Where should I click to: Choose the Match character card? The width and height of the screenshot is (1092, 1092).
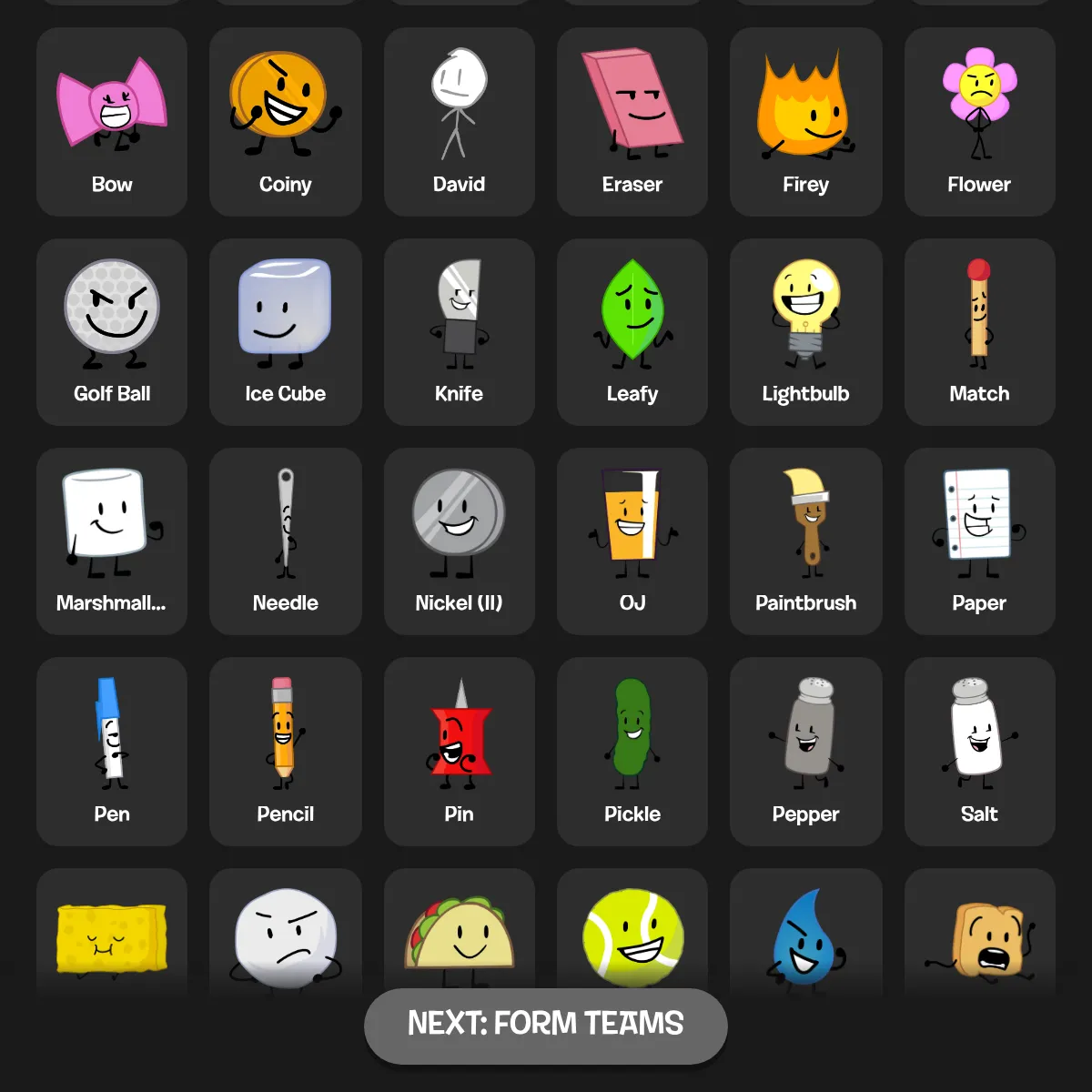pos(979,332)
